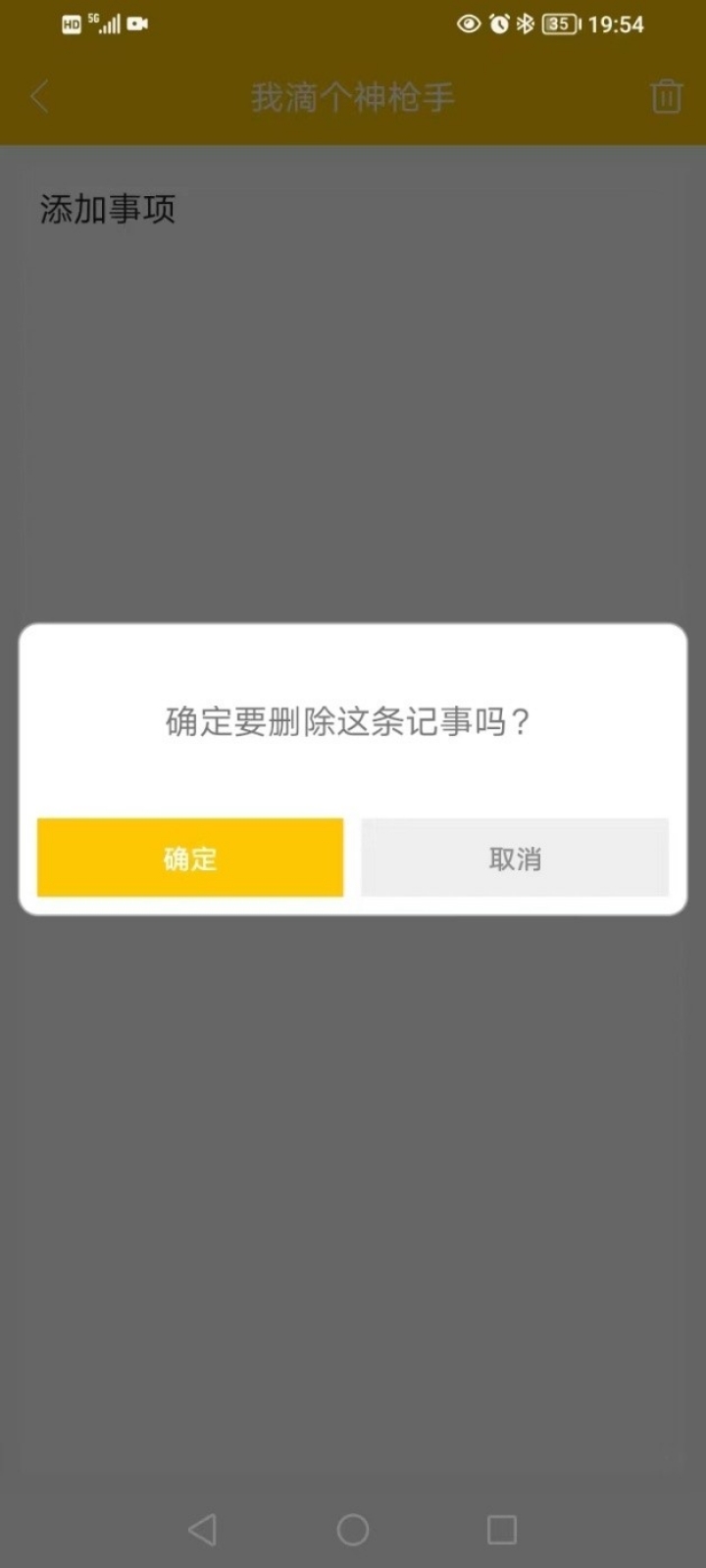Tap the note title 我滴个神枪手
This screenshot has width=706, height=1568.
point(352,96)
